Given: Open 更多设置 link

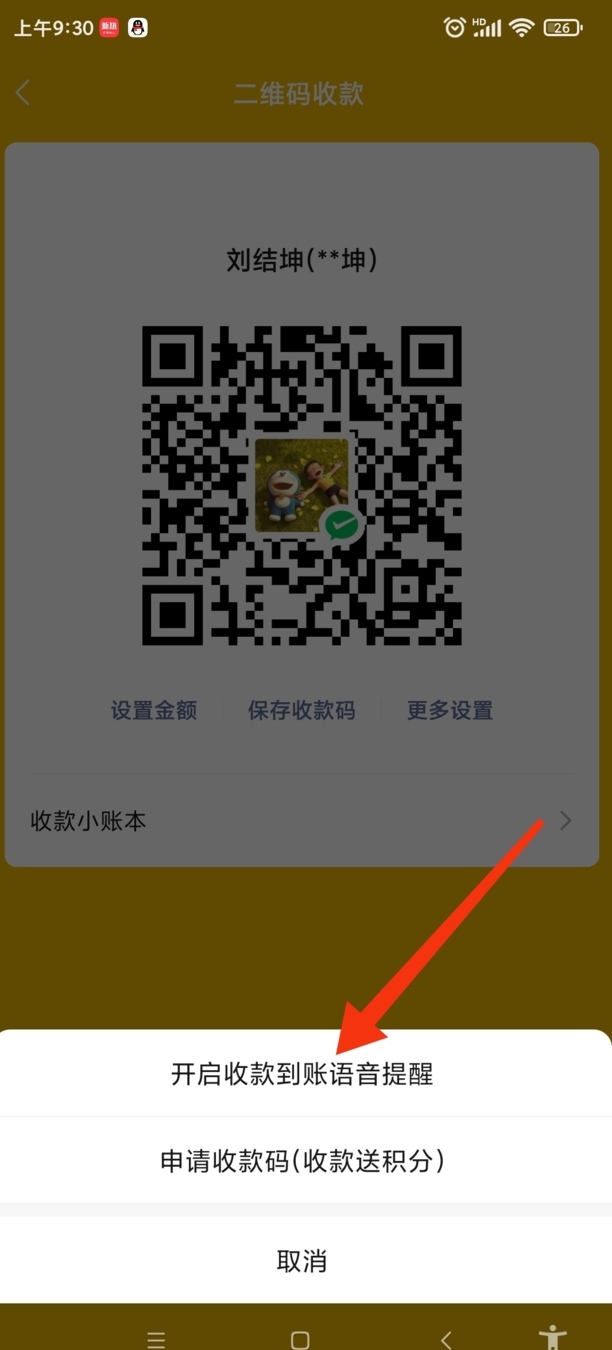Looking at the screenshot, I should pyautogui.click(x=450, y=710).
